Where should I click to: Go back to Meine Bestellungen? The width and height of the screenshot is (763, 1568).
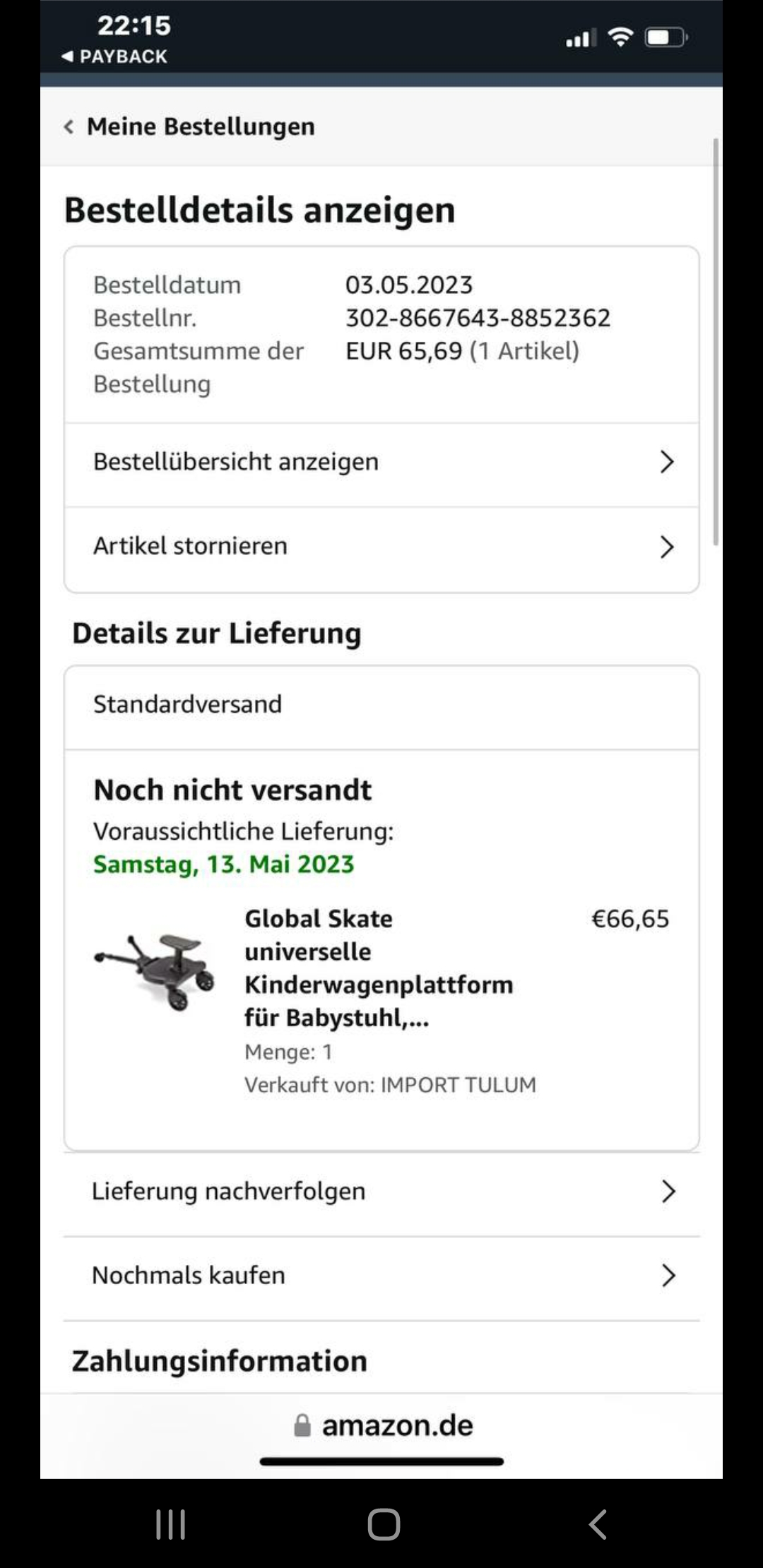point(189,126)
